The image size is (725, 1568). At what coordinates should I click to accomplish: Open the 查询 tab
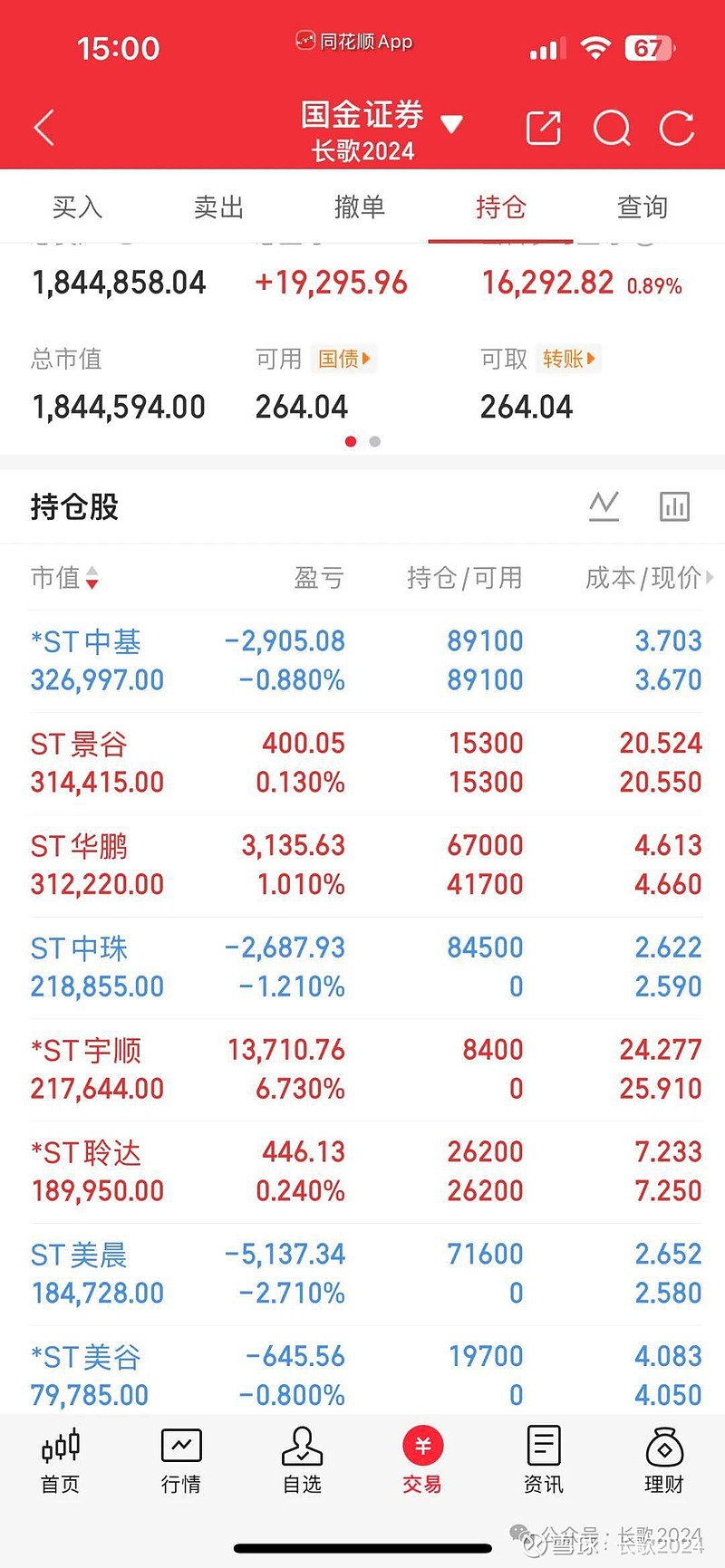coord(642,207)
